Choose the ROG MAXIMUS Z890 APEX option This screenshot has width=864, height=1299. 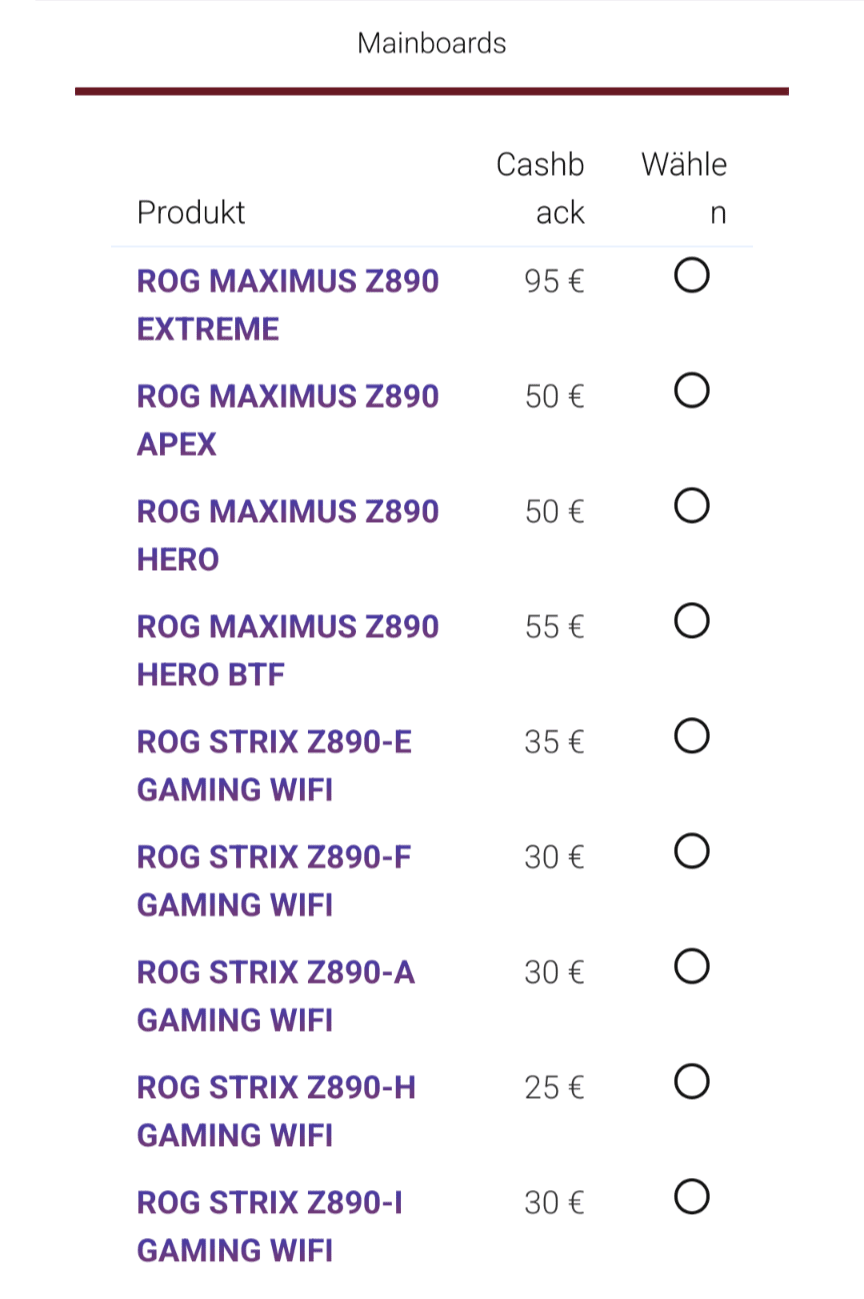pyautogui.click(x=691, y=390)
